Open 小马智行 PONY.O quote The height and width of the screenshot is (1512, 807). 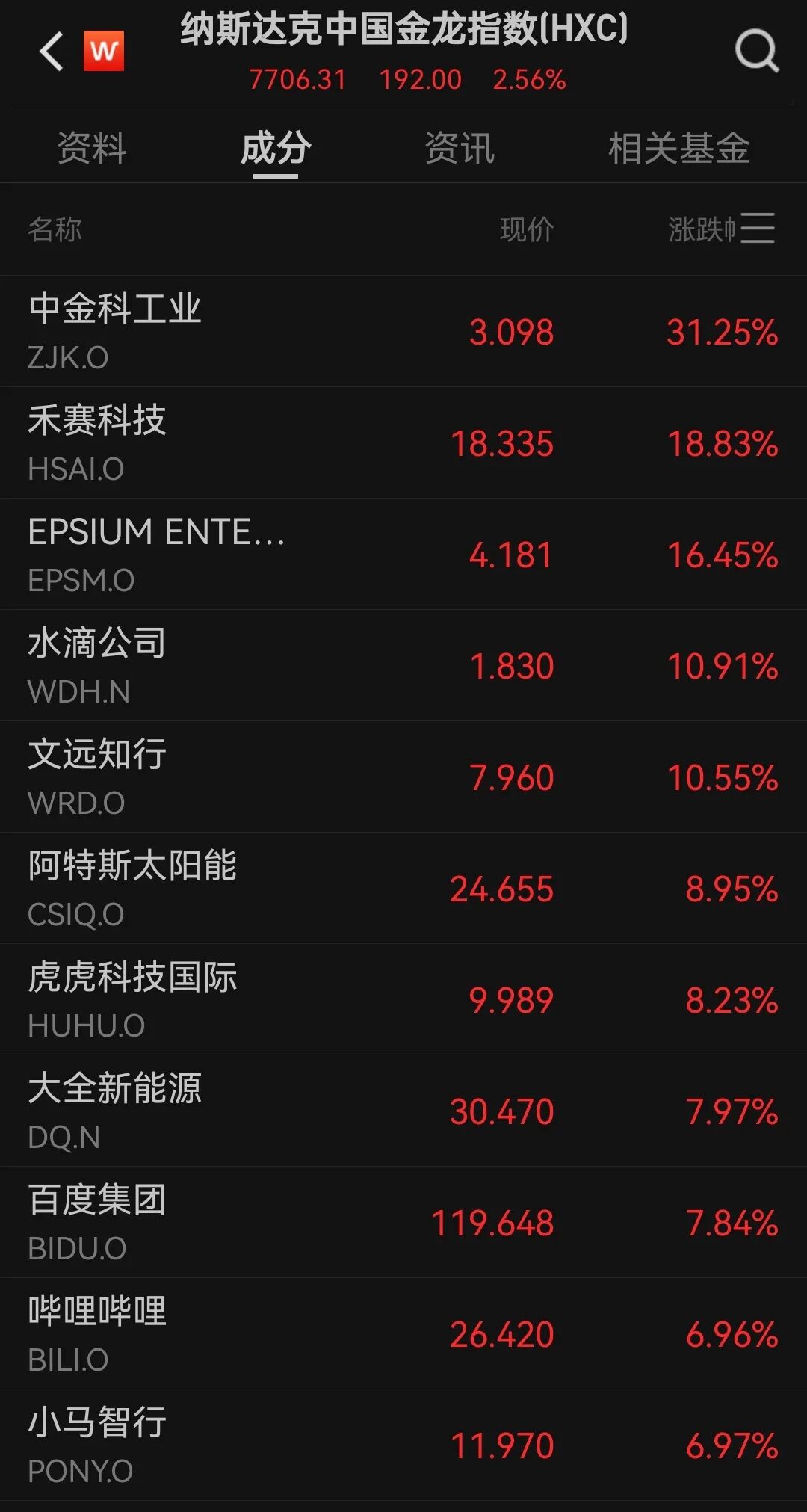coord(403,1442)
